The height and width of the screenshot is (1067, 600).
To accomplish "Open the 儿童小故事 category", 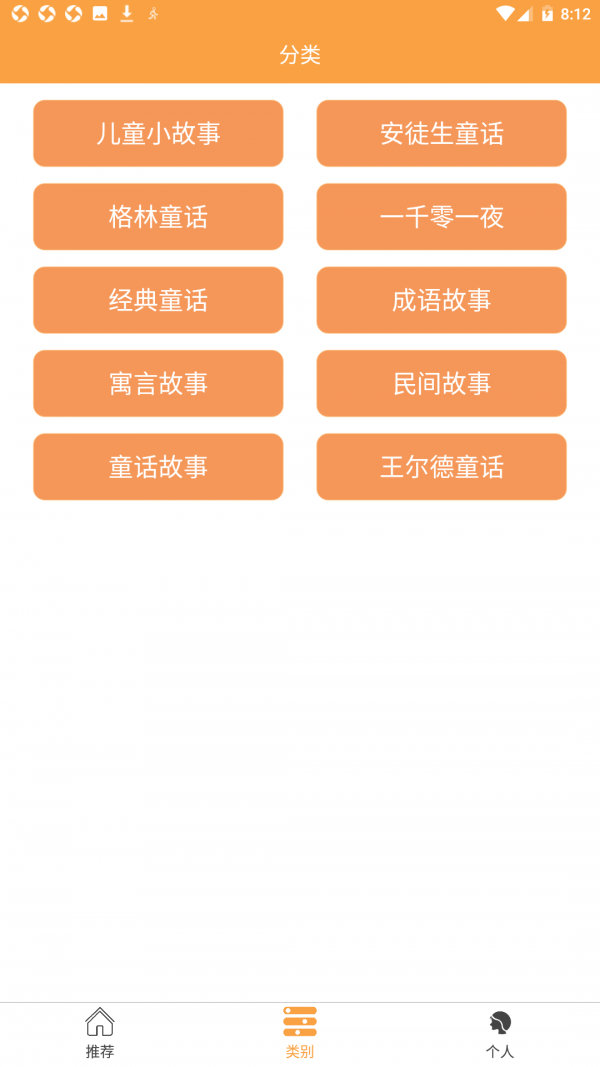I will tap(158, 133).
